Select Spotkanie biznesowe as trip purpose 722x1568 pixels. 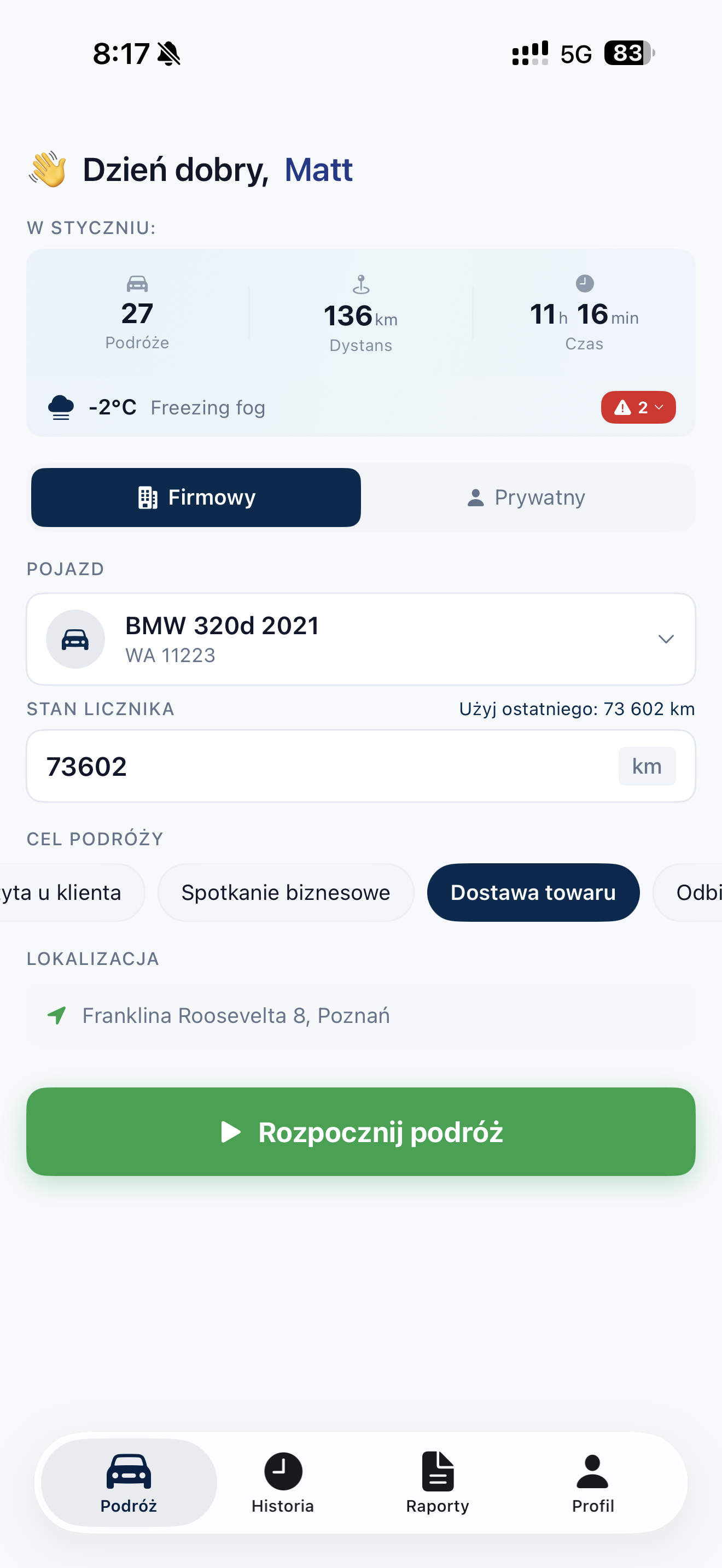(x=286, y=892)
